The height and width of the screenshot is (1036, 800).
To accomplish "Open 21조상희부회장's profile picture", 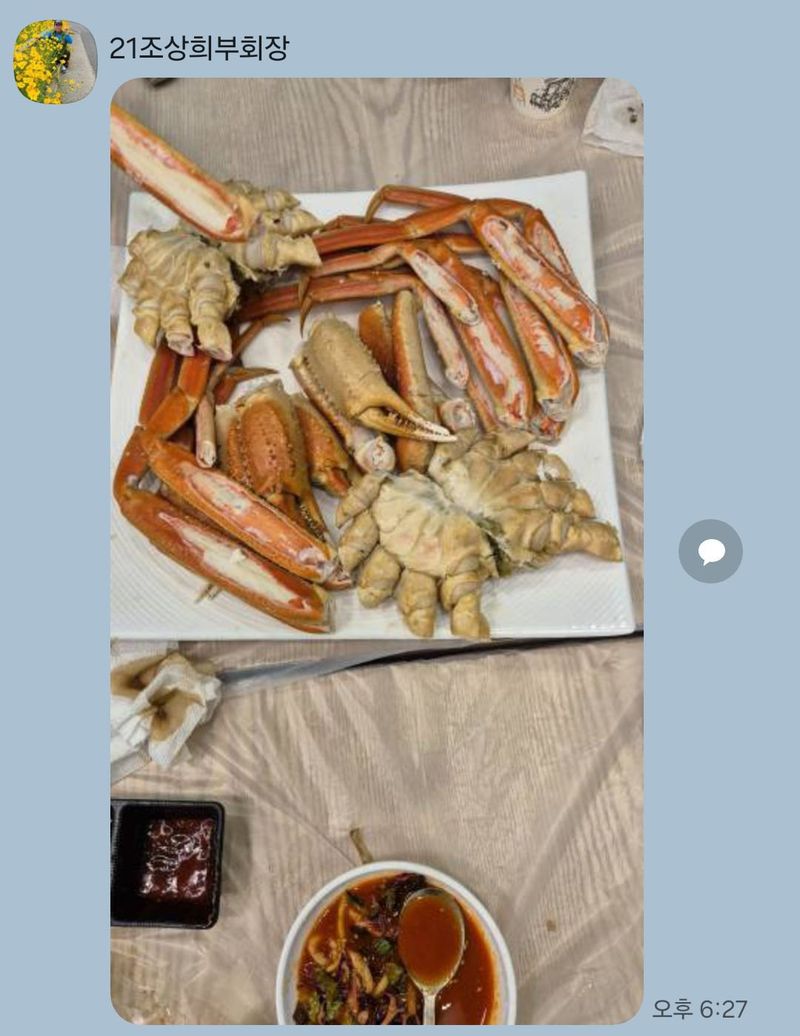I will (x=55, y=62).
